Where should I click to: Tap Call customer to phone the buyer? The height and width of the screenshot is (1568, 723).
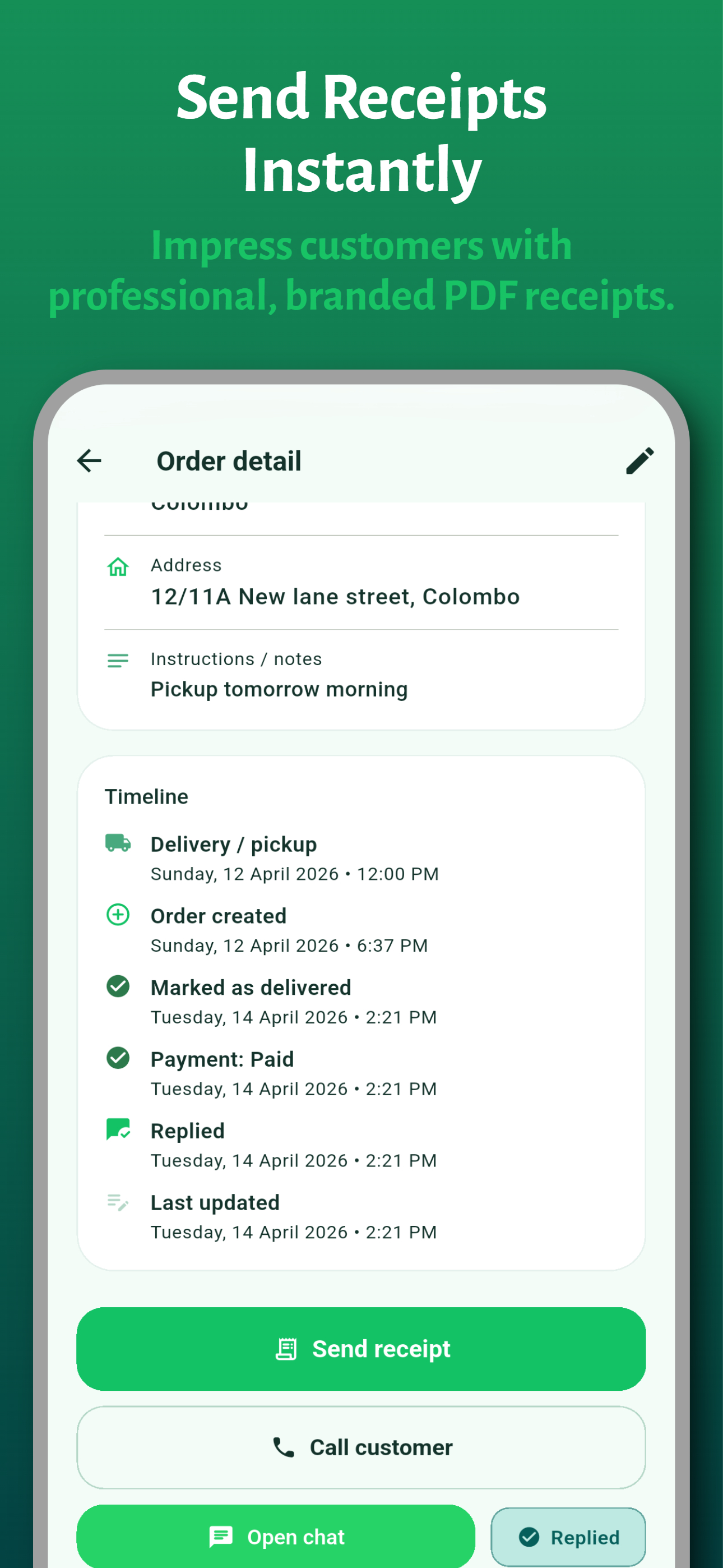pos(361,1447)
